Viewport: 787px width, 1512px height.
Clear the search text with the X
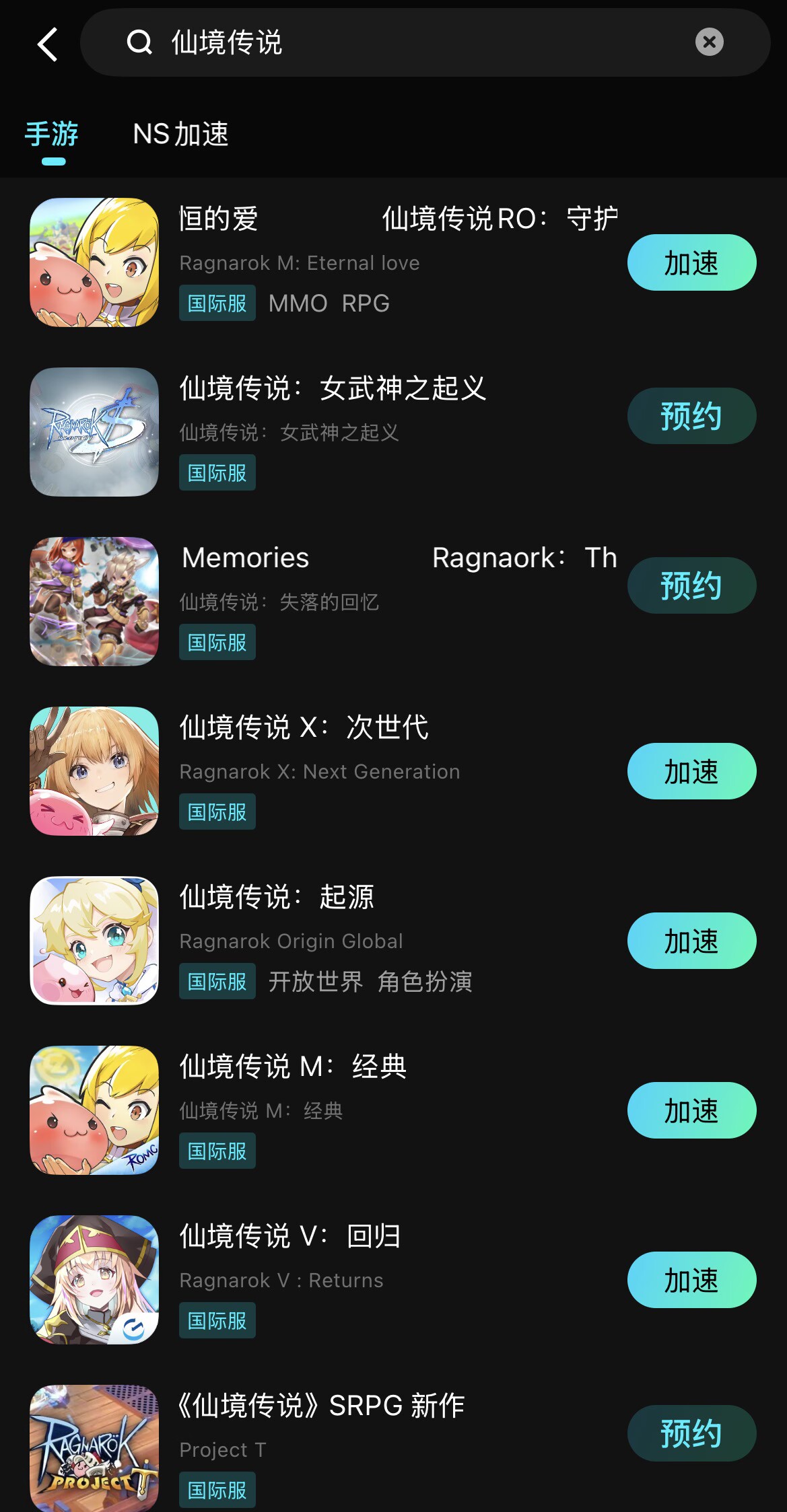click(709, 42)
